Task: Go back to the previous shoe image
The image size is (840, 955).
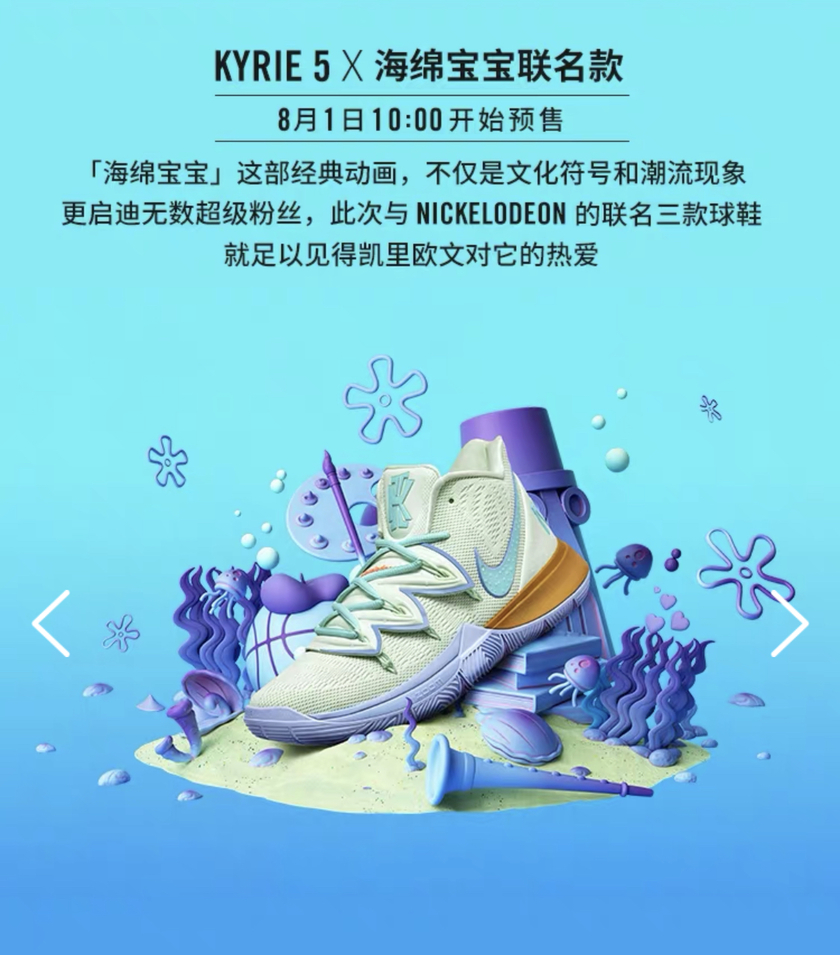Action: (51, 623)
